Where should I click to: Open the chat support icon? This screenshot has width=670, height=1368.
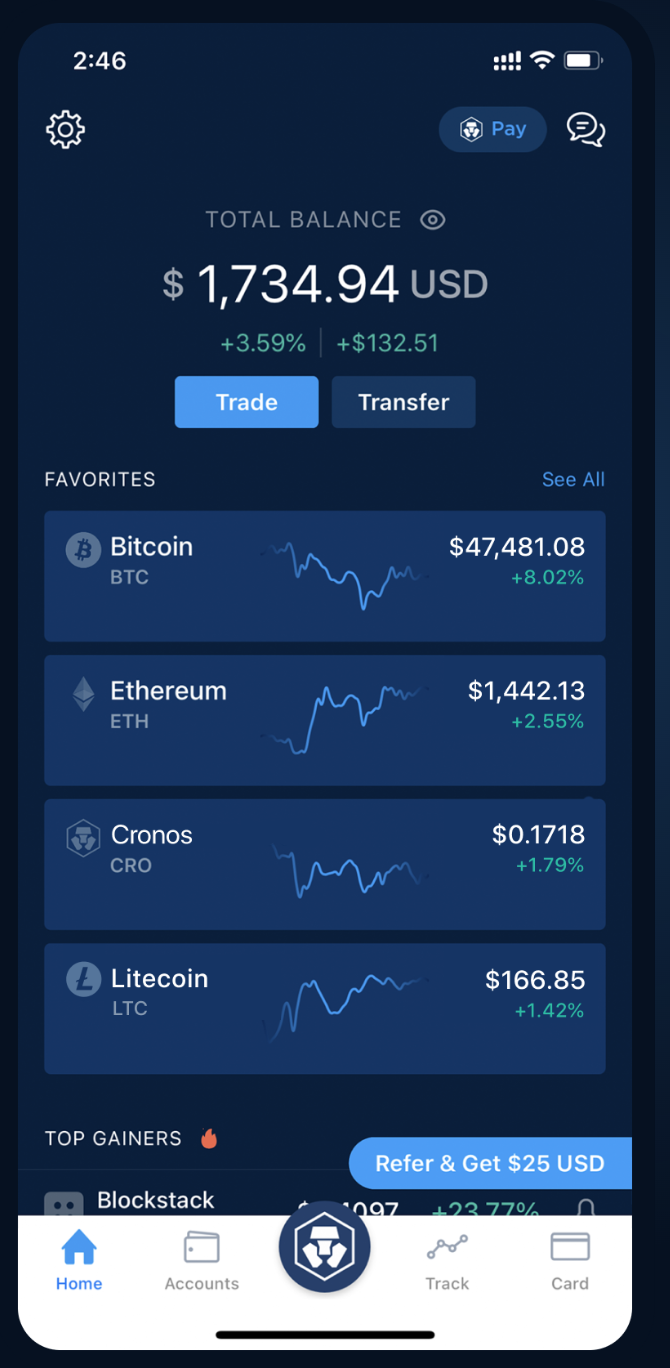point(585,130)
